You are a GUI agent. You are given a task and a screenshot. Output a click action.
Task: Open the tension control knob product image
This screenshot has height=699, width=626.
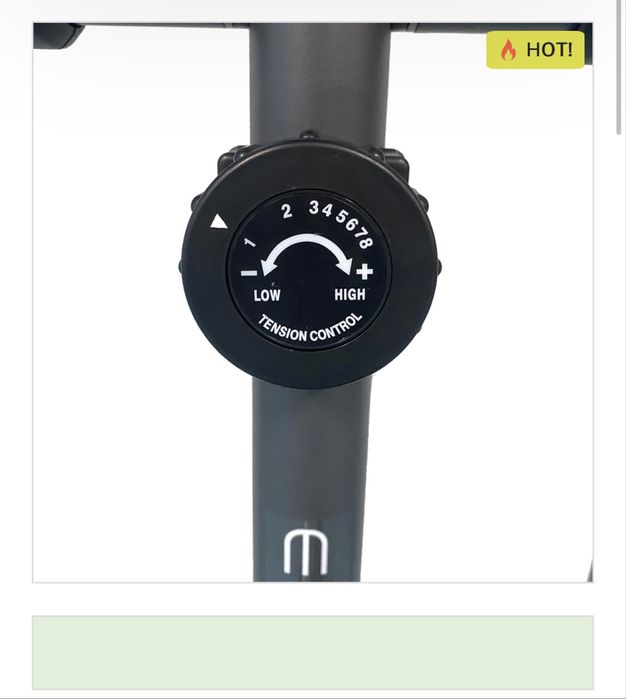coord(312,302)
